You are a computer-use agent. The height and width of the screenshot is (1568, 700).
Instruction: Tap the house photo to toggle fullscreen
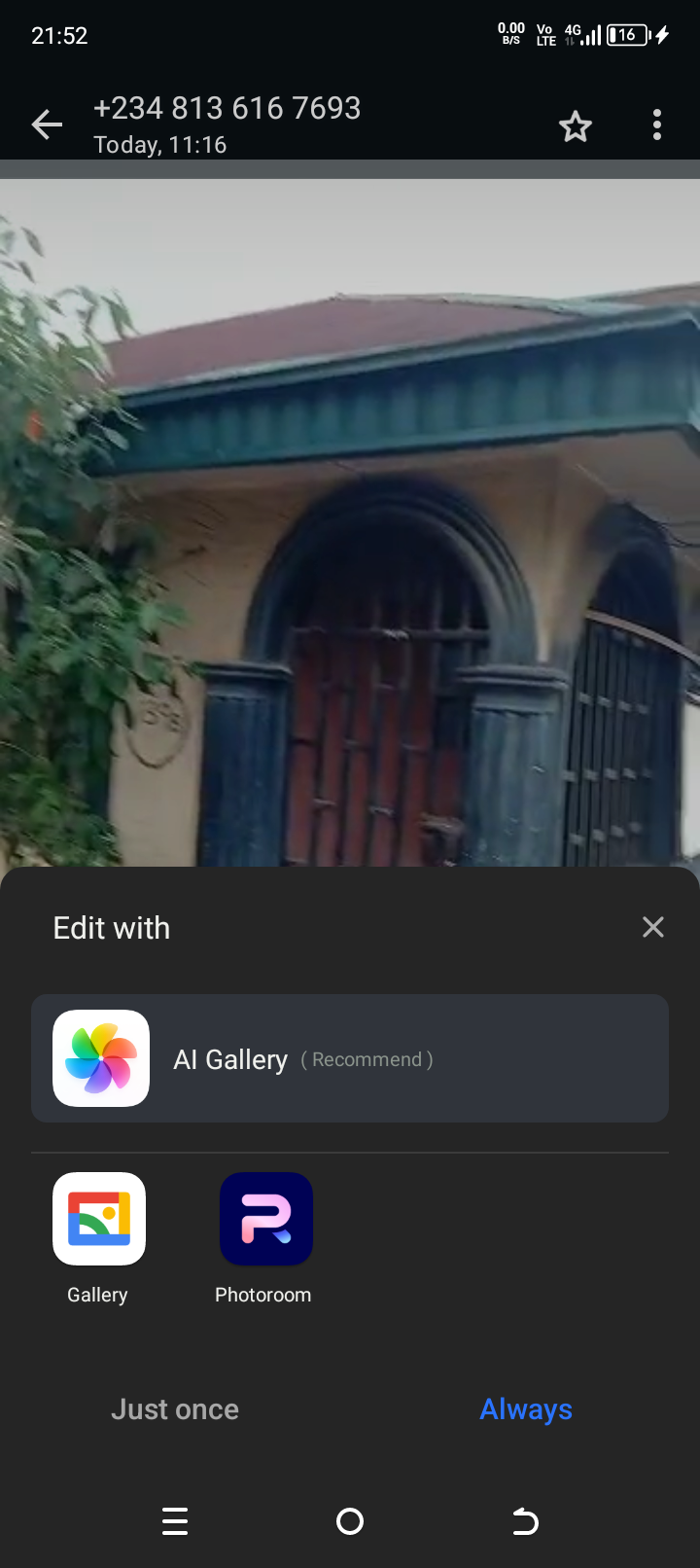pos(350,516)
